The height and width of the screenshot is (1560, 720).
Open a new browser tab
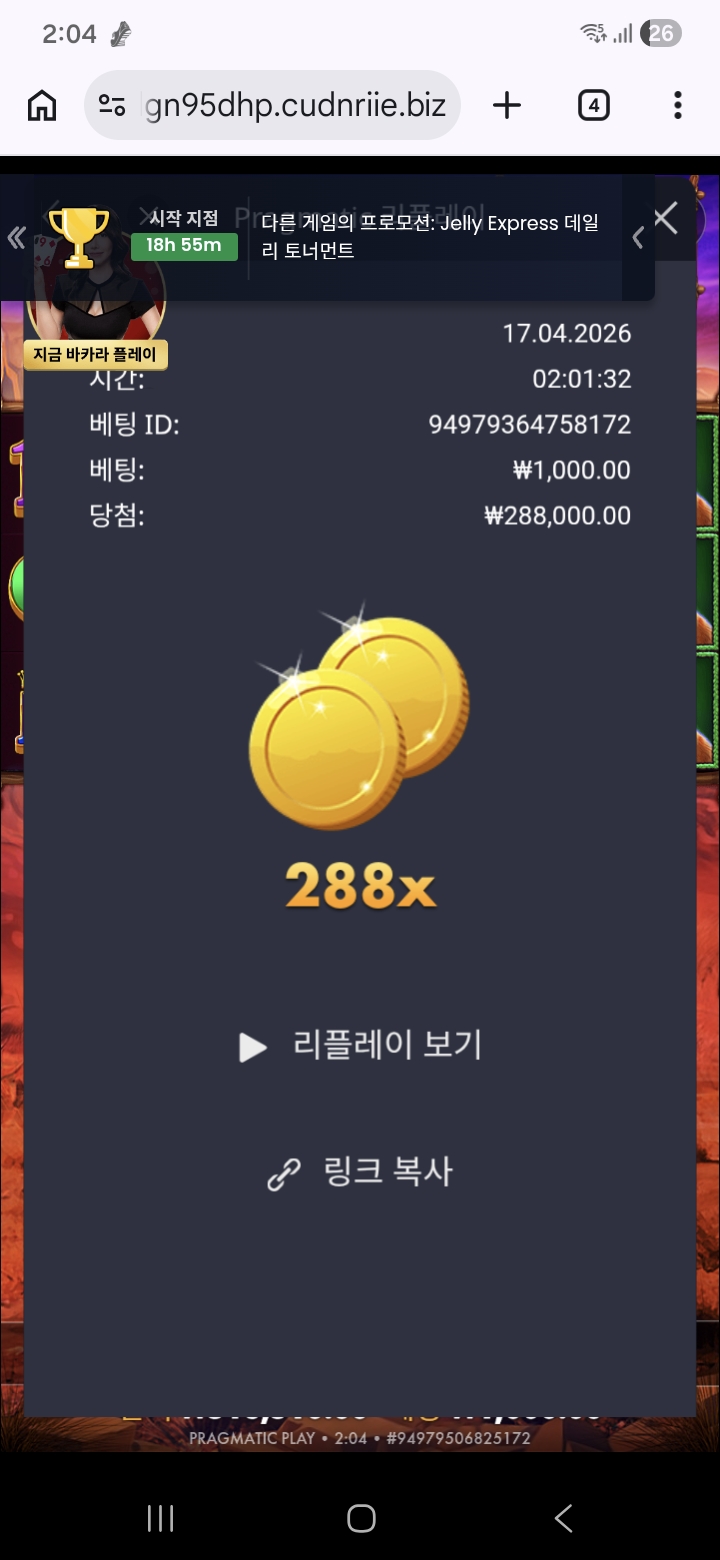point(507,105)
